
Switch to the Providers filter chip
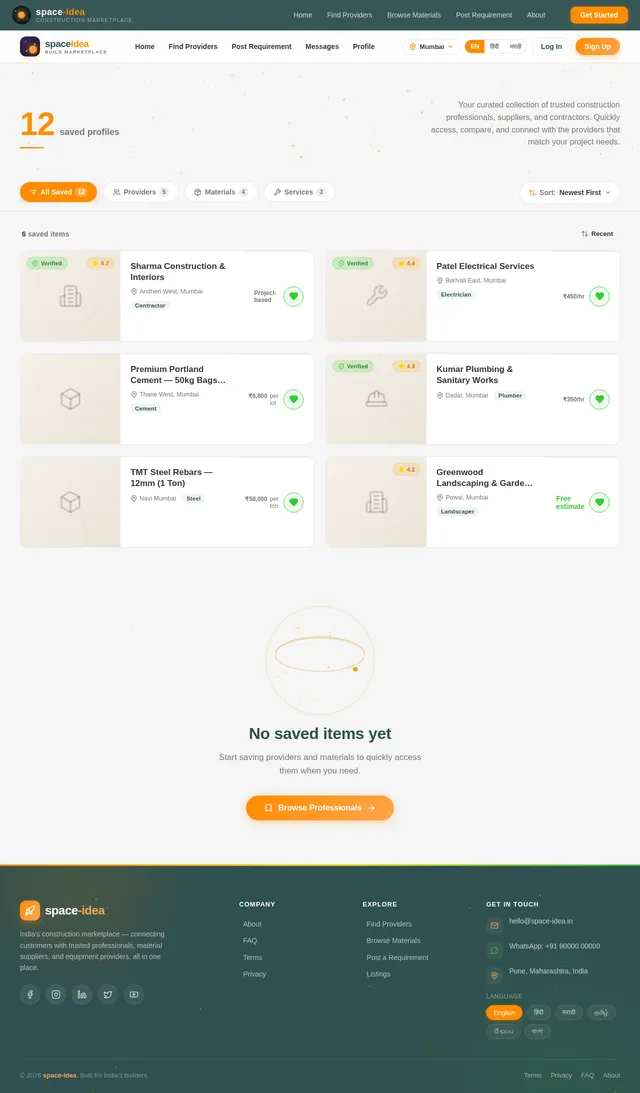point(141,192)
